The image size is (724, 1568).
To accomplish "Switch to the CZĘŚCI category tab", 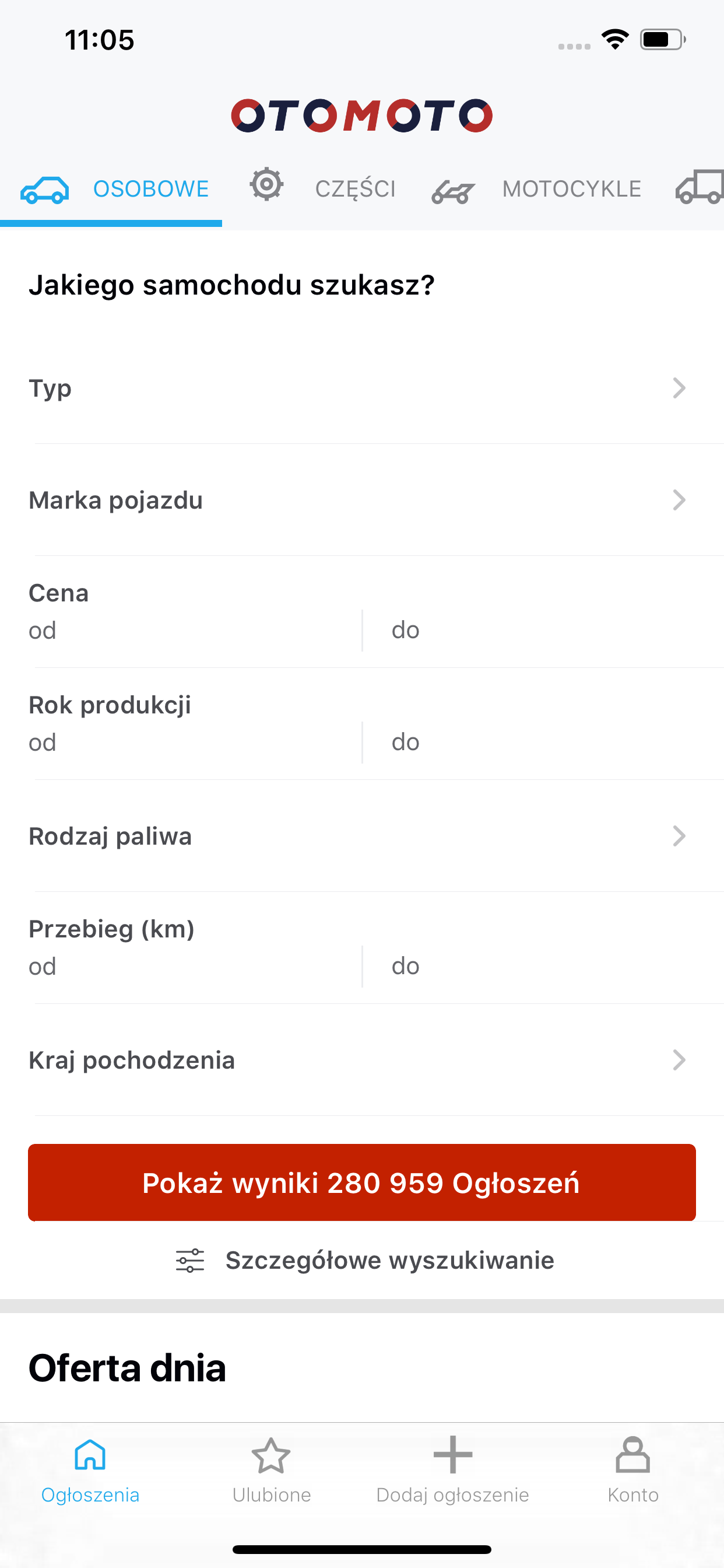I will coord(324,188).
